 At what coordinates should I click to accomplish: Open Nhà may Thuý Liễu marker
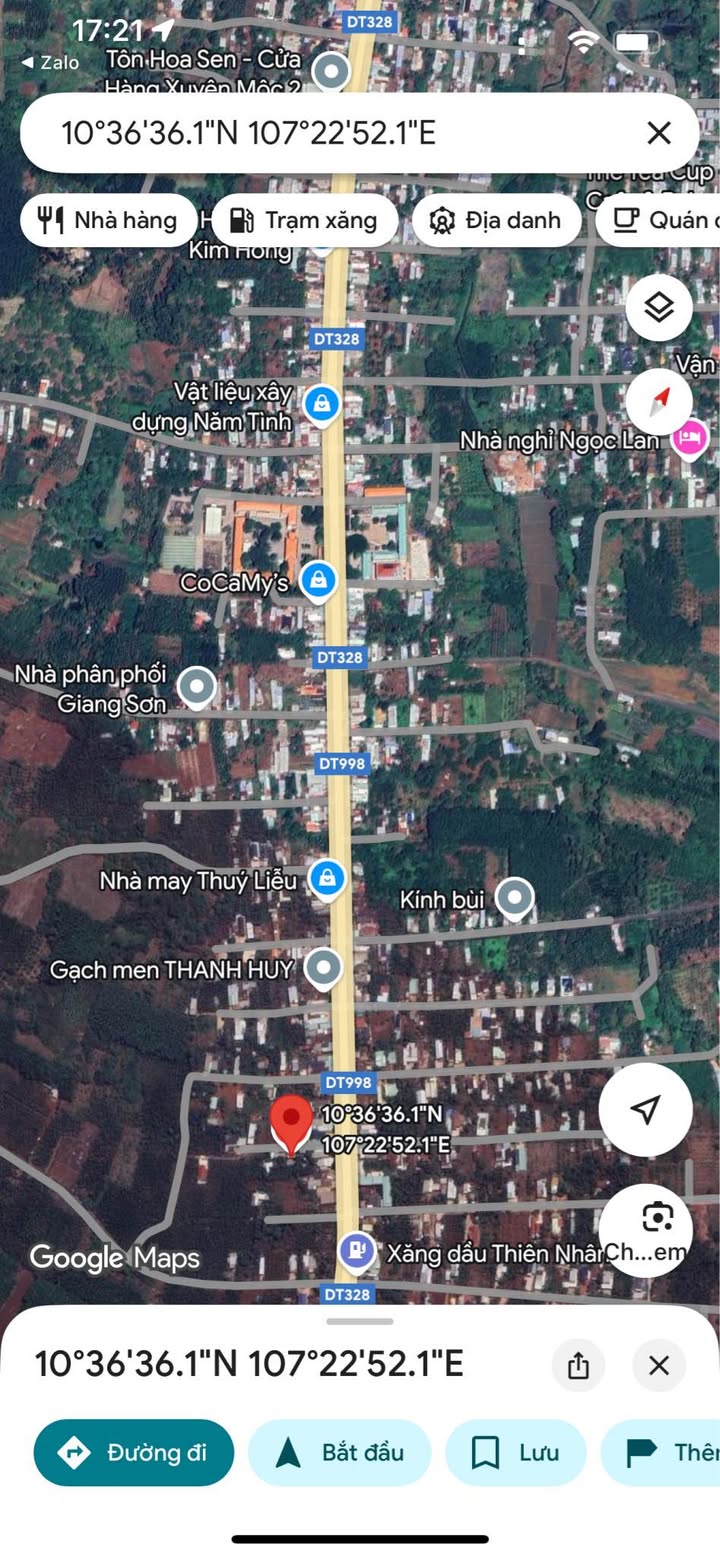[x=325, y=878]
